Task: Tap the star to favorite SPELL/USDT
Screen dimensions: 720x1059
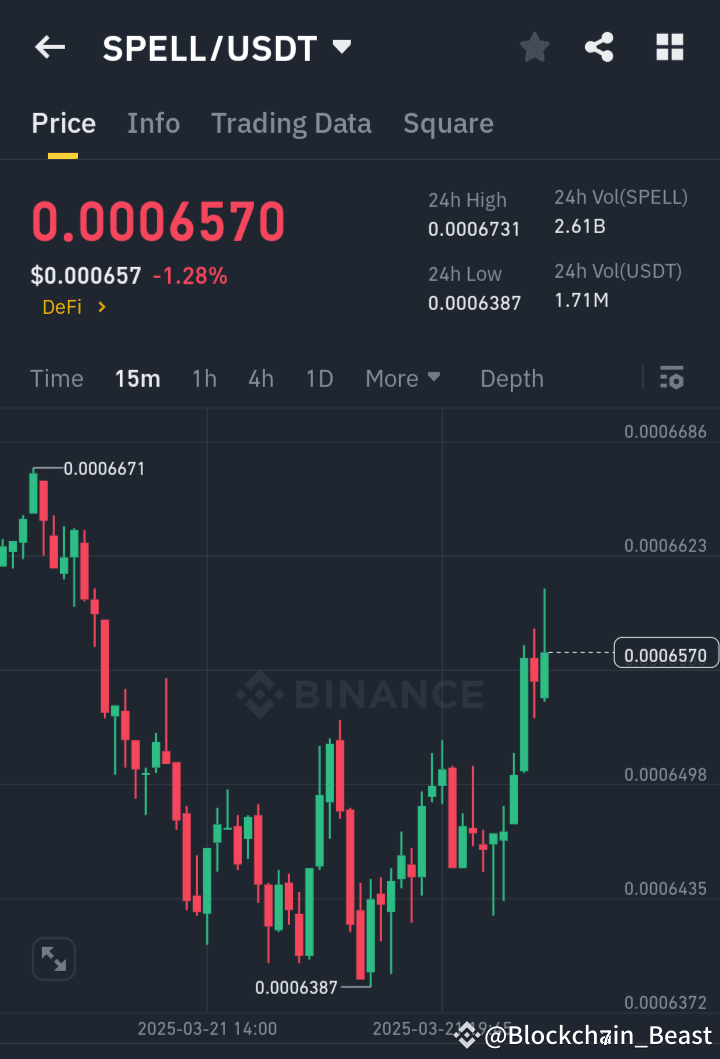Action: click(534, 47)
